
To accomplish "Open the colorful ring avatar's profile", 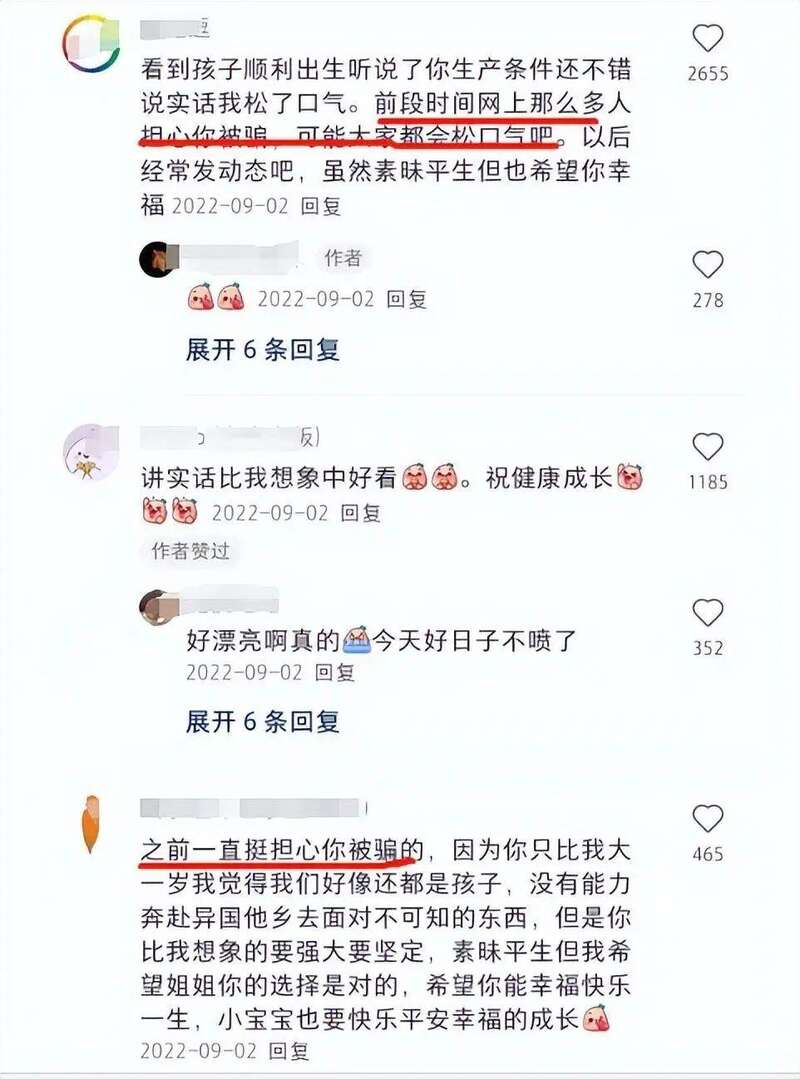I will click(x=91, y=45).
